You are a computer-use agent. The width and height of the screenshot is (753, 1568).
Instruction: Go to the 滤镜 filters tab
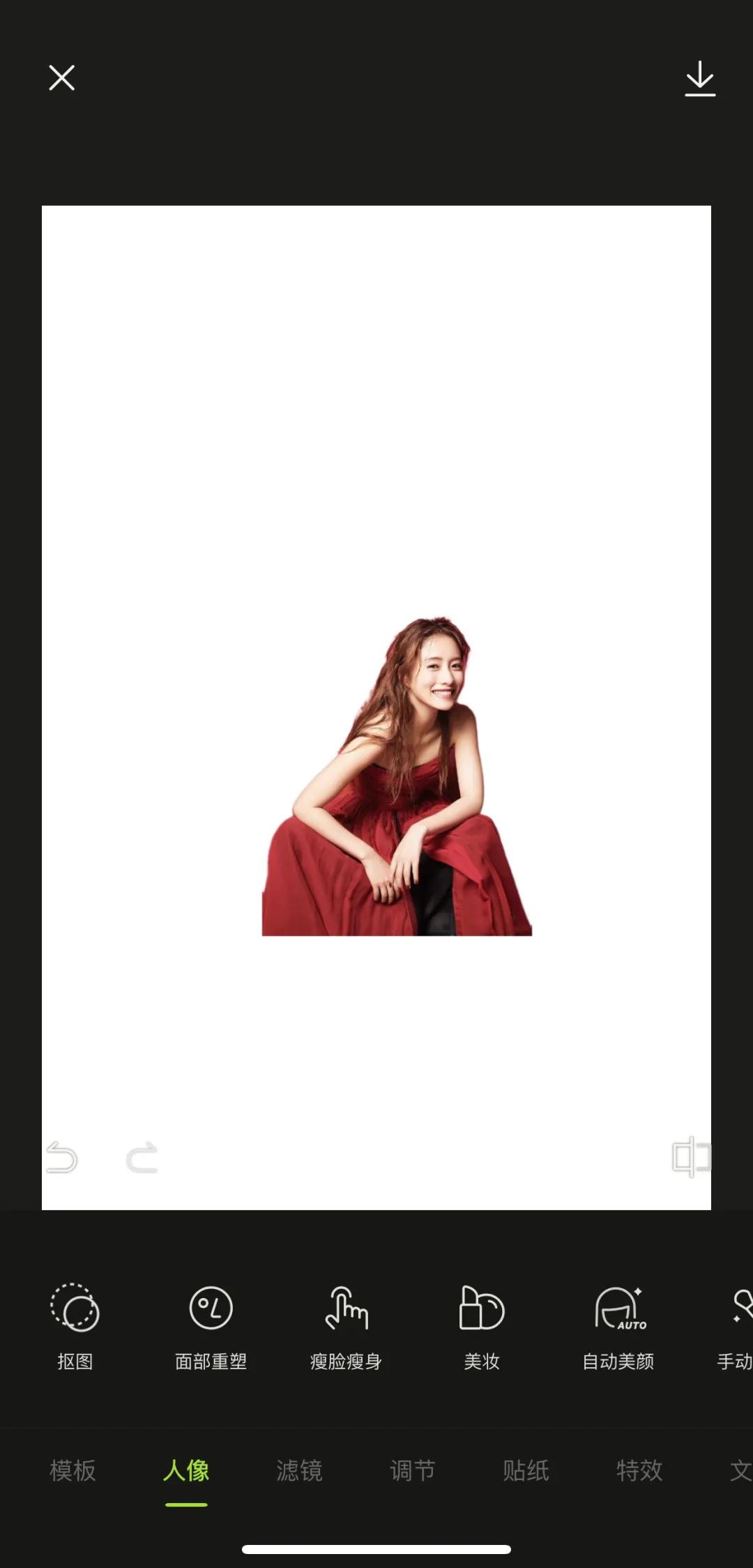tap(299, 1470)
